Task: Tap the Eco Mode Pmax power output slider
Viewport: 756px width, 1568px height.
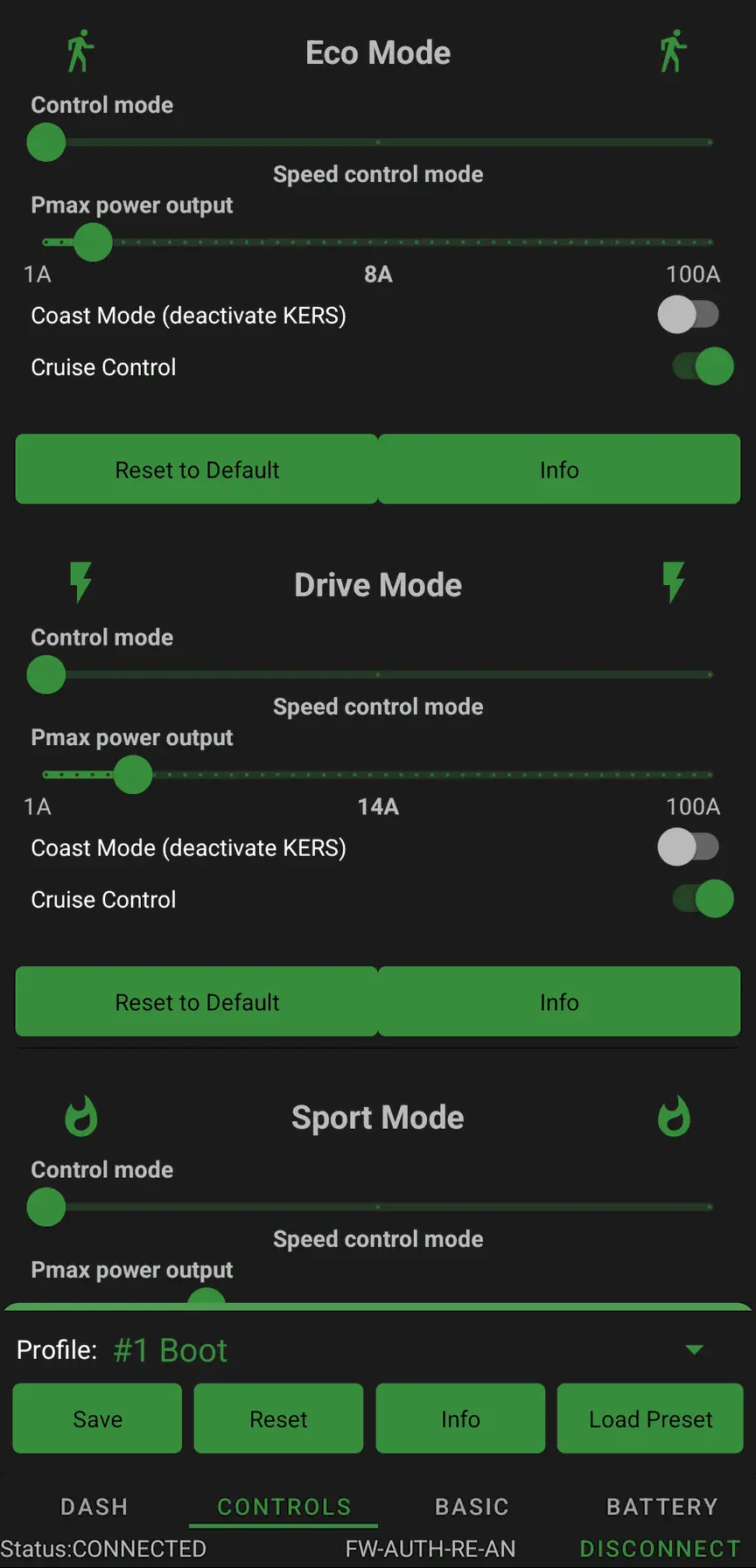Action: (x=378, y=242)
